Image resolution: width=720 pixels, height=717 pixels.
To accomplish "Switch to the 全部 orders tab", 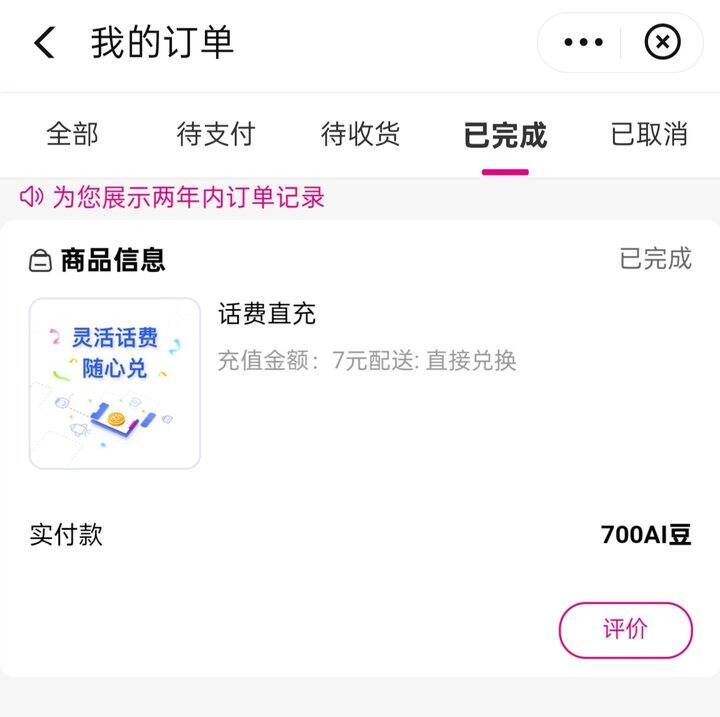I will (x=72, y=134).
